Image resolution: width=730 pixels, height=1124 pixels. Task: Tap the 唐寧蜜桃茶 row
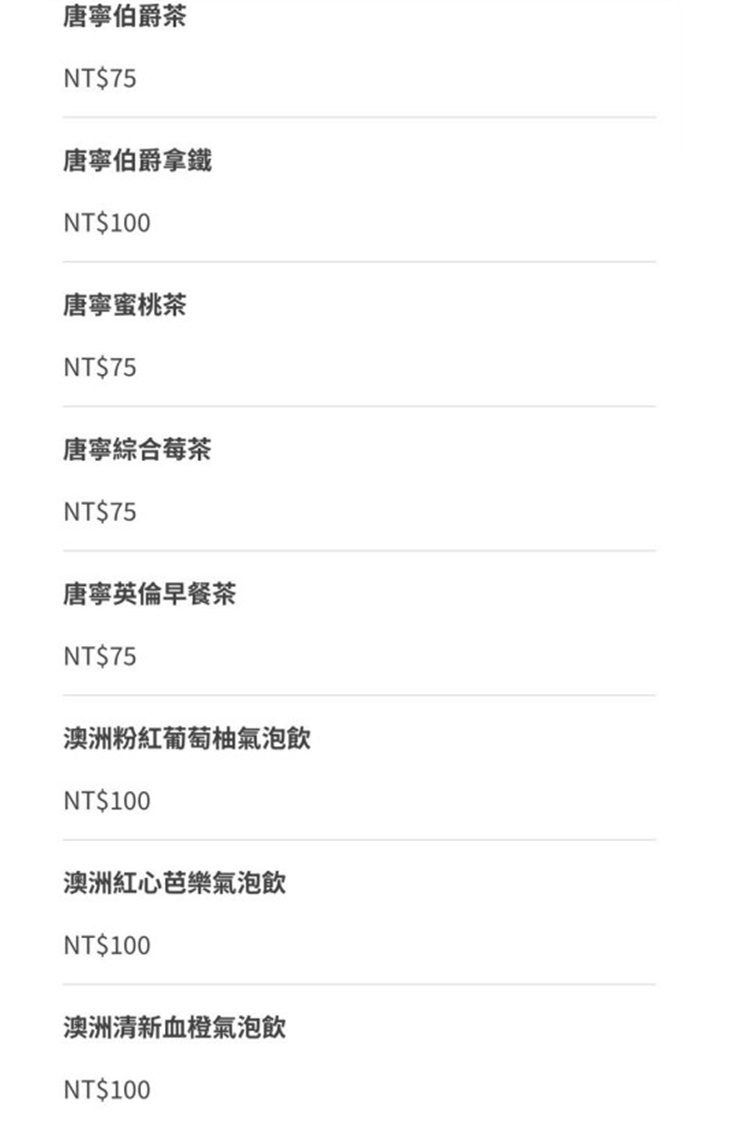124,305
